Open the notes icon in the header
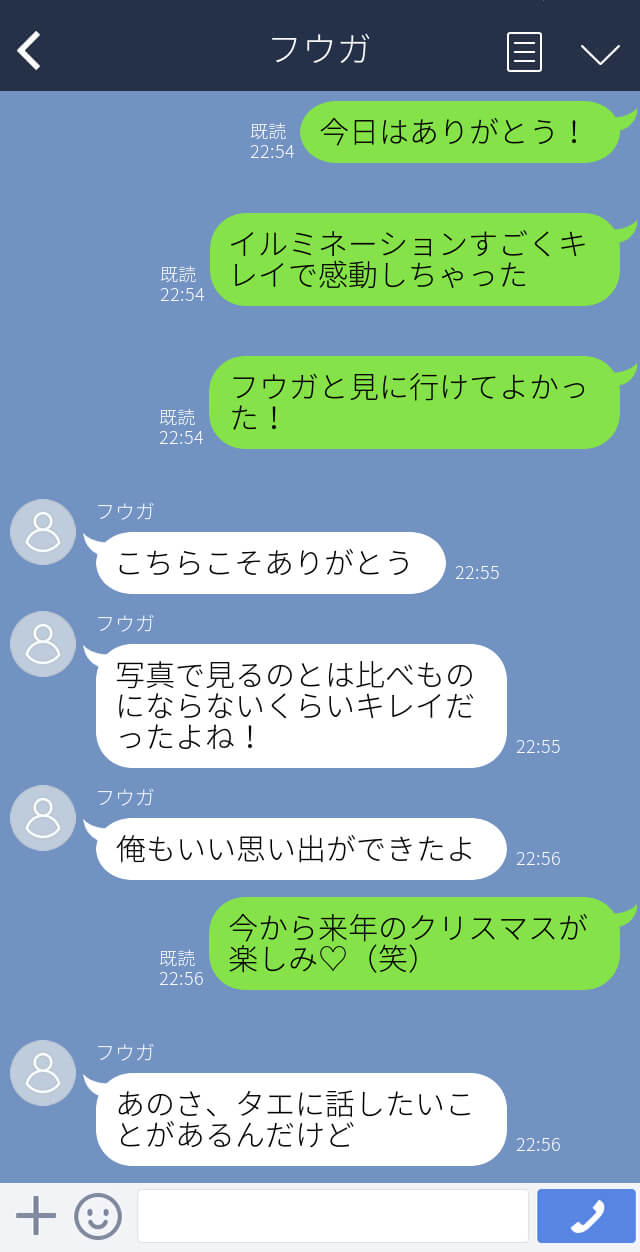 pos(524,51)
